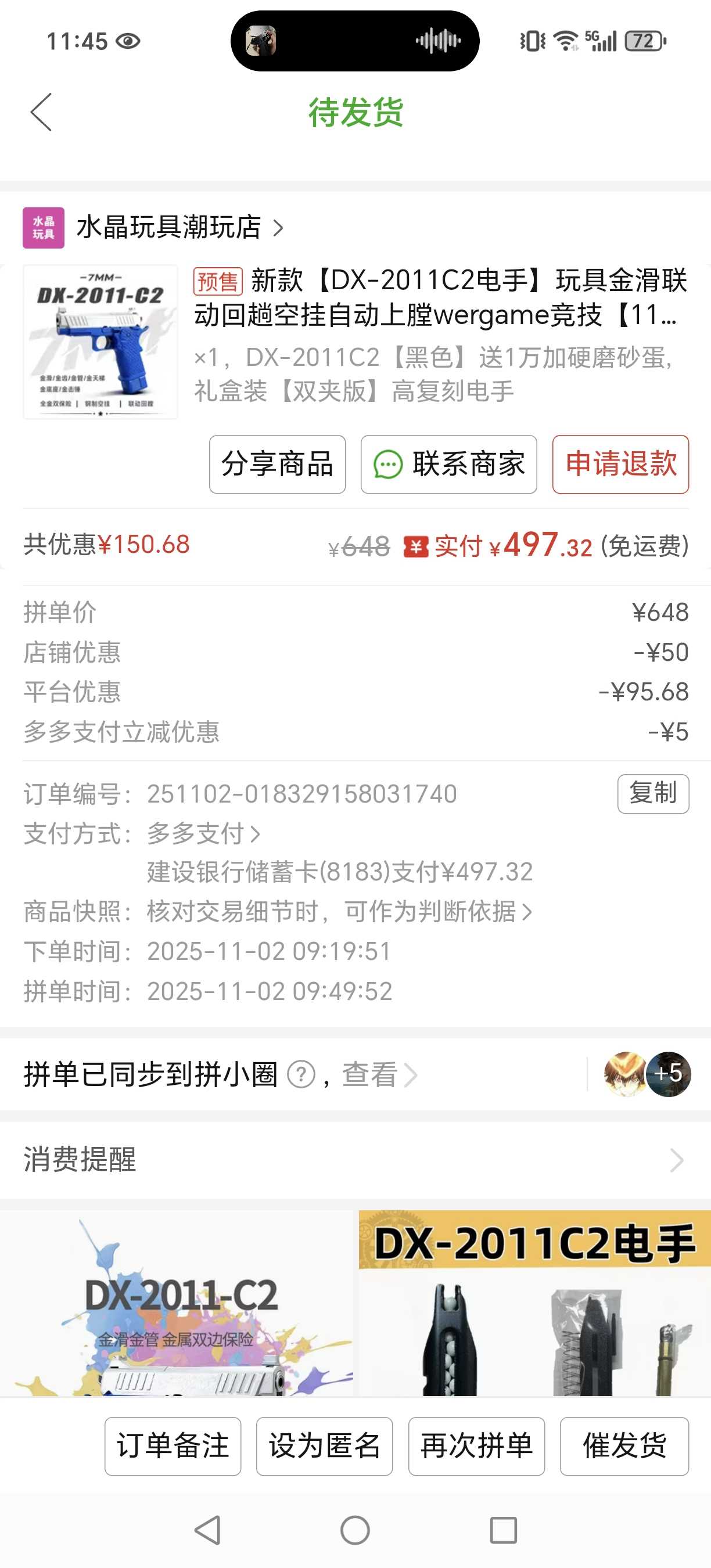
Task: View the 商品快照 product snapshot
Action: click(339, 912)
